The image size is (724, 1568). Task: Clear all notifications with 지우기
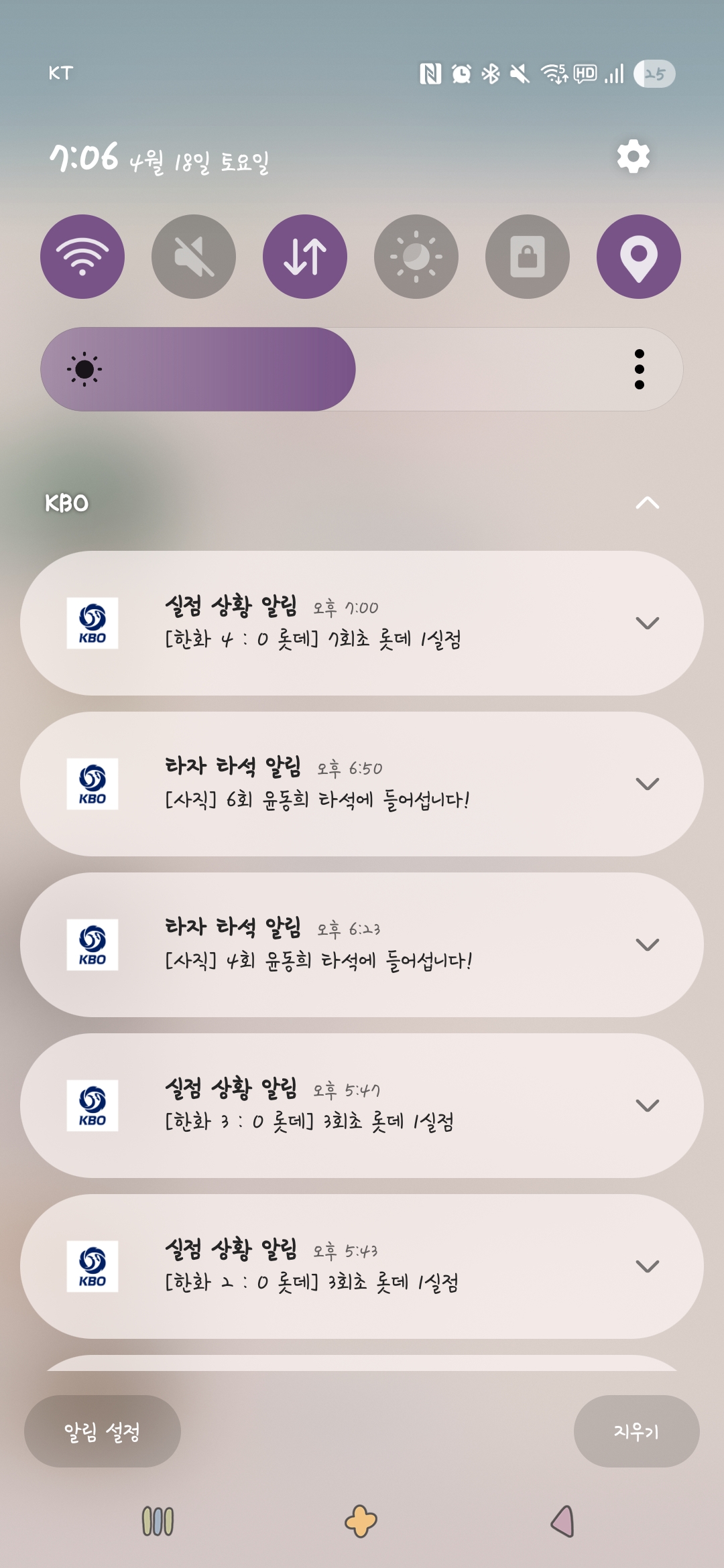pyautogui.click(x=637, y=1431)
